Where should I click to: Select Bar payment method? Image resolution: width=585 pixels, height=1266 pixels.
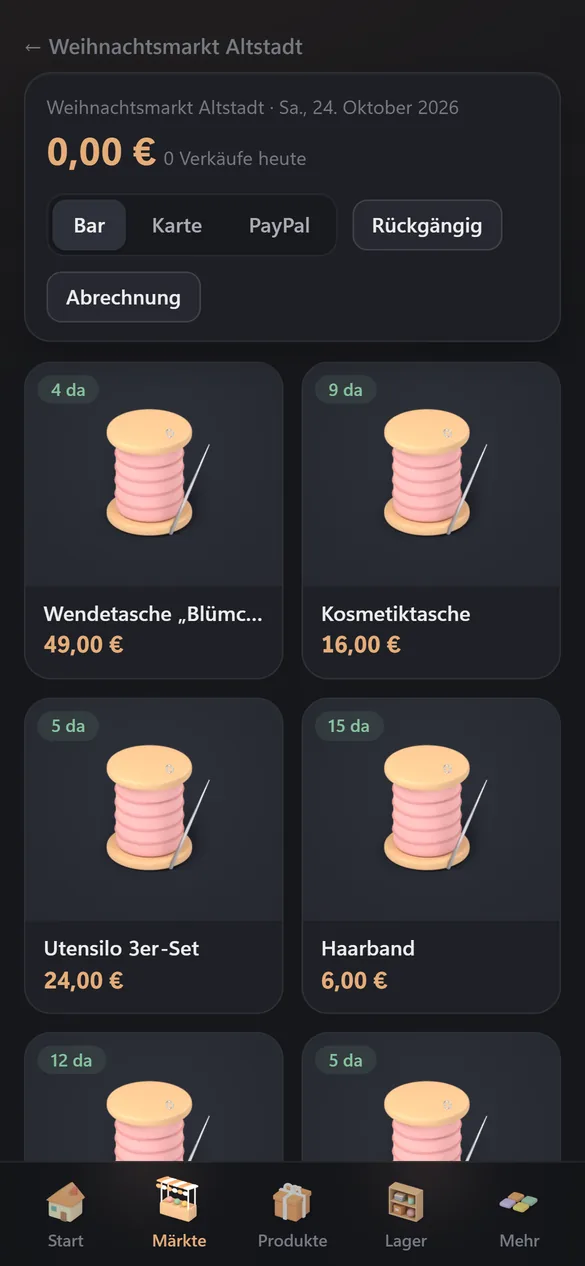pos(89,225)
